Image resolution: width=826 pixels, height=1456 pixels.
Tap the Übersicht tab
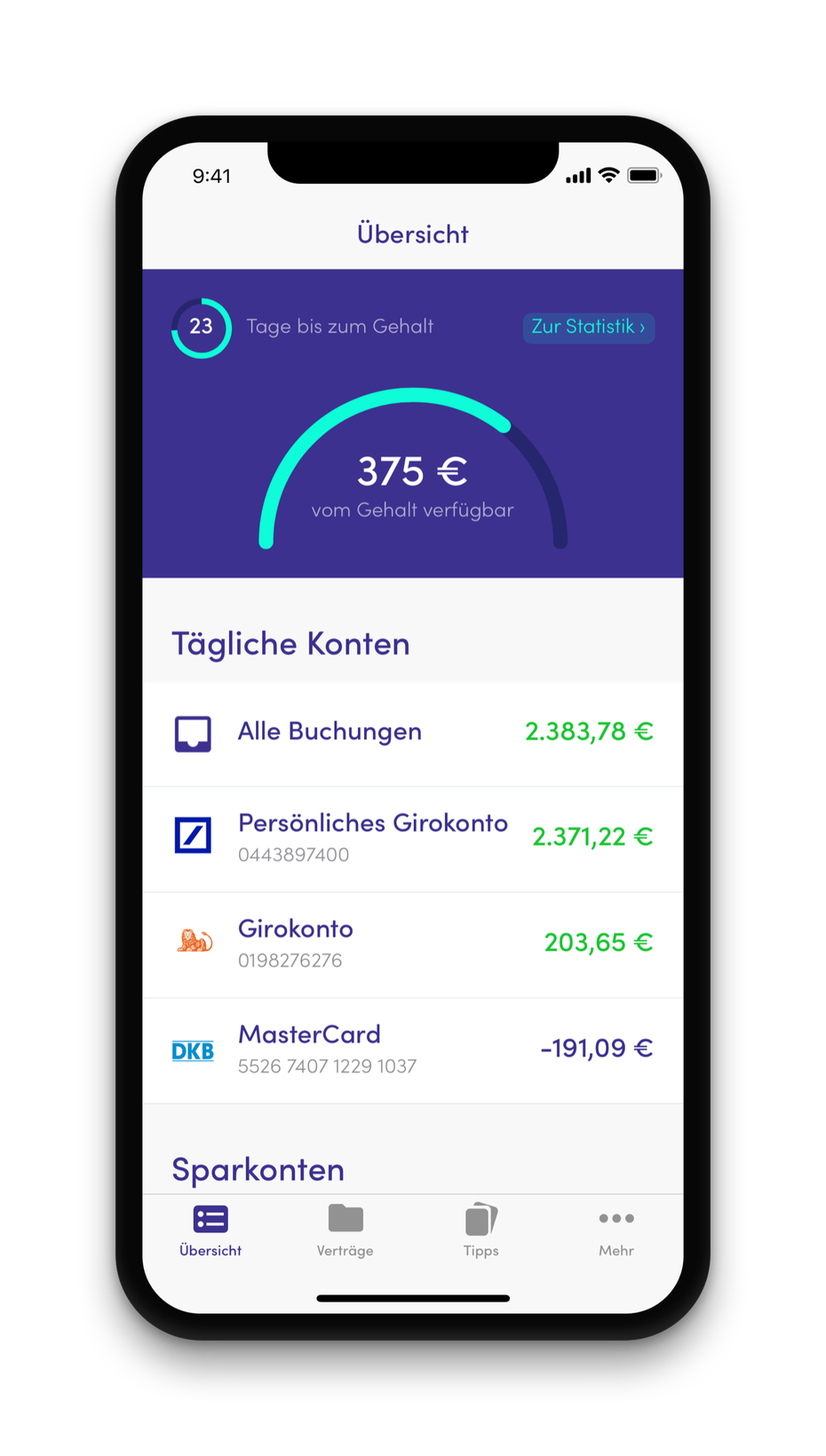(210, 1231)
